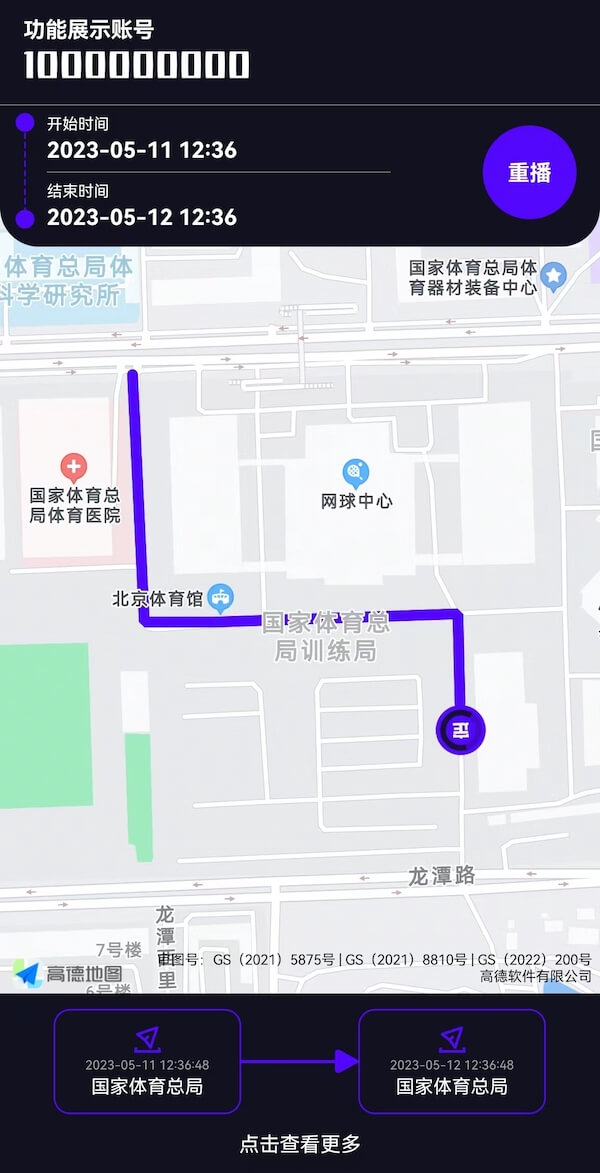The height and width of the screenshot is (1173, 600).
Task: Tap the track marker on the map
Action: tap(461, 728)
